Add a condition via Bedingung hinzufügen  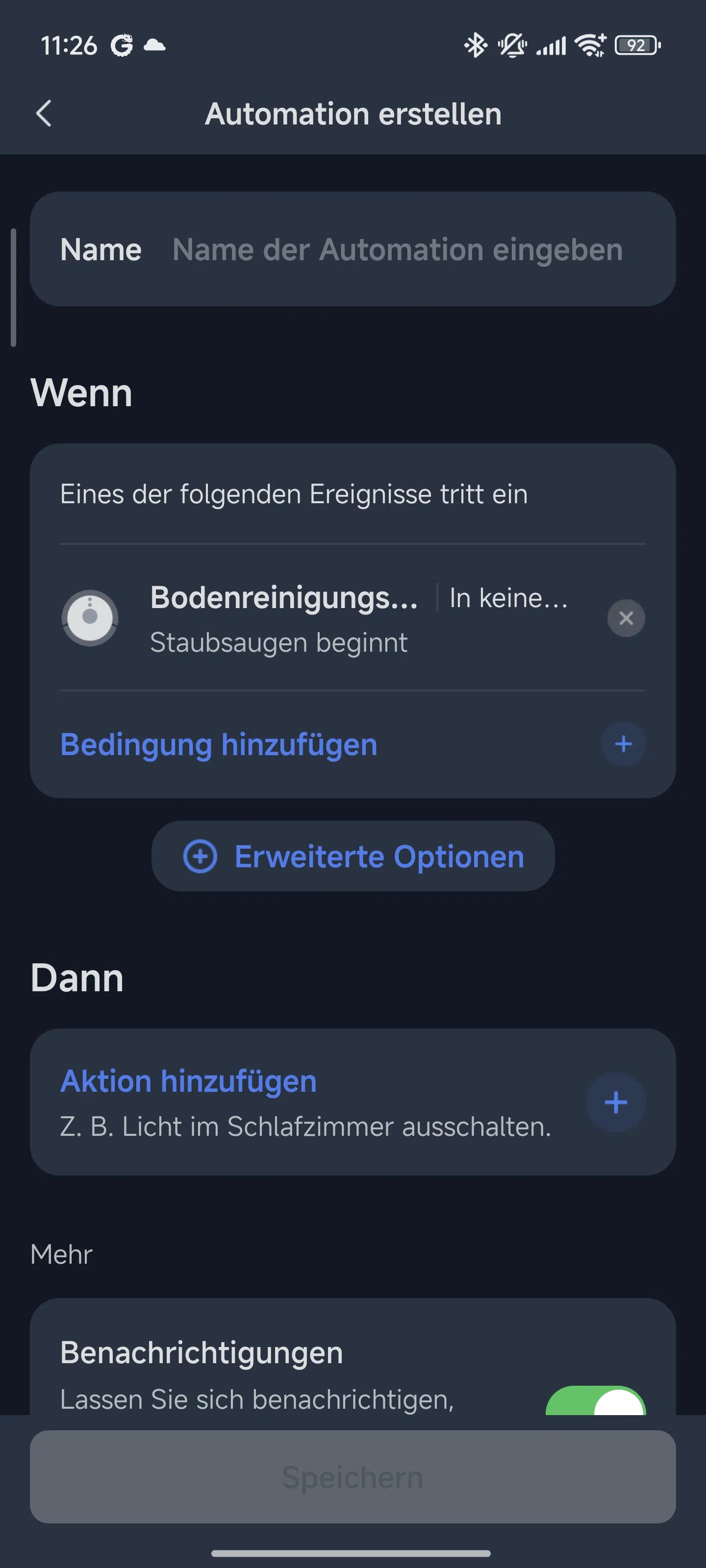pyautogui.click(x=623, y=744)
